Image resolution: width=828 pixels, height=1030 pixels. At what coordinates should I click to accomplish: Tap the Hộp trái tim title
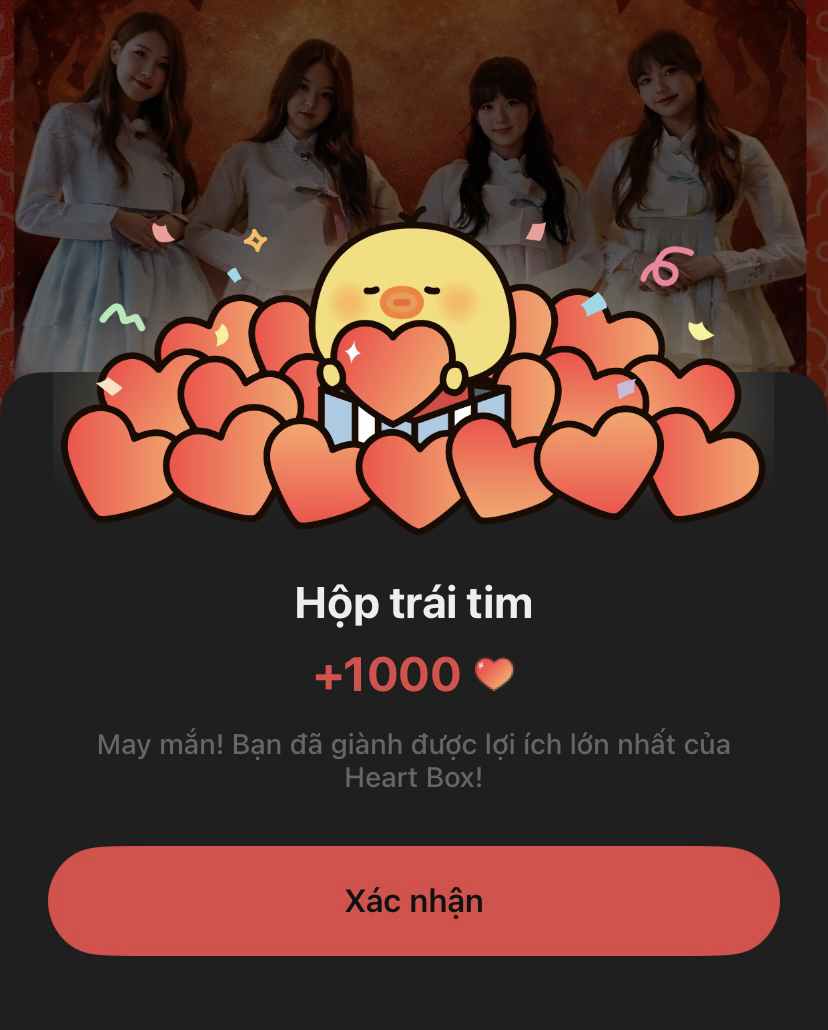(413, 602)
